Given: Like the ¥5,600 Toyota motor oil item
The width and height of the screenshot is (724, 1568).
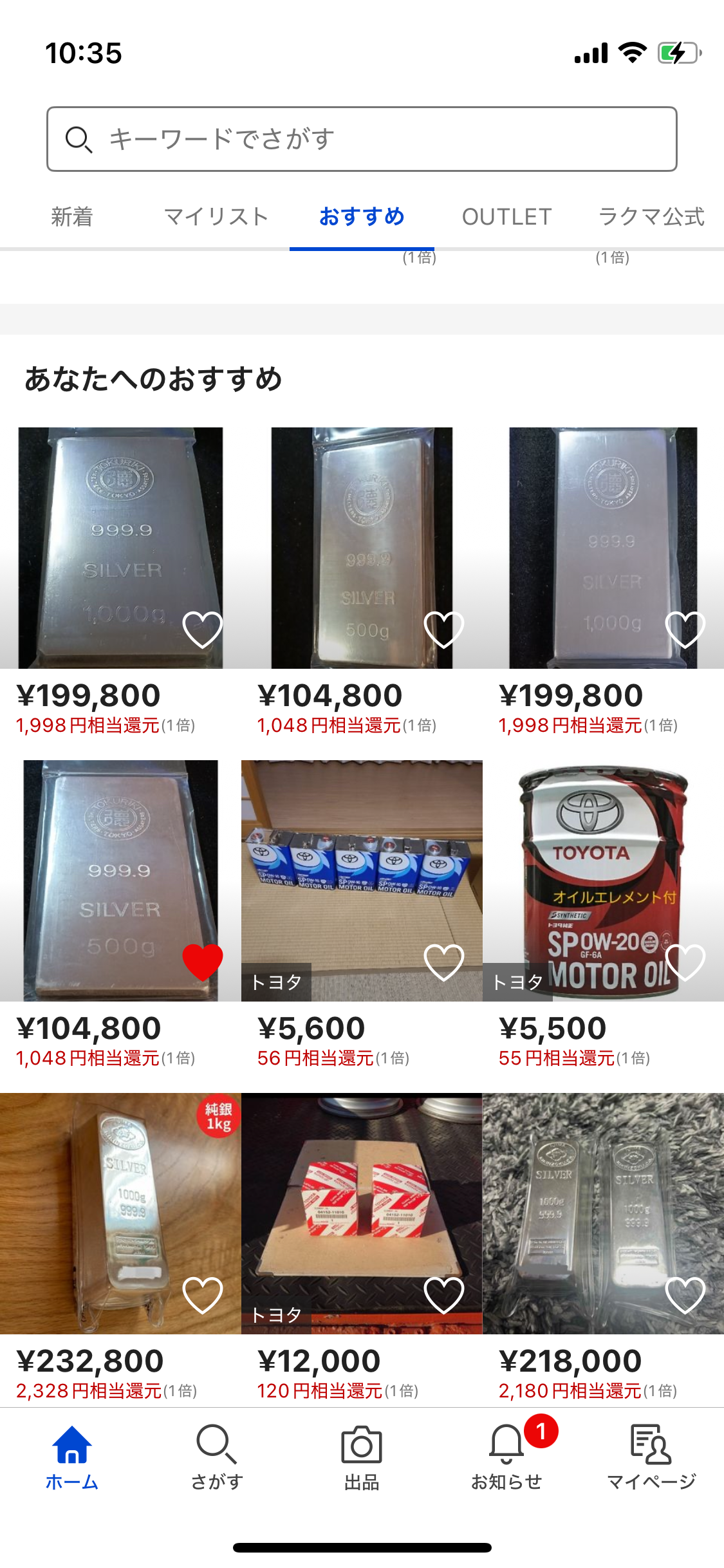Looking at the screenshot, I should point(444,962).
